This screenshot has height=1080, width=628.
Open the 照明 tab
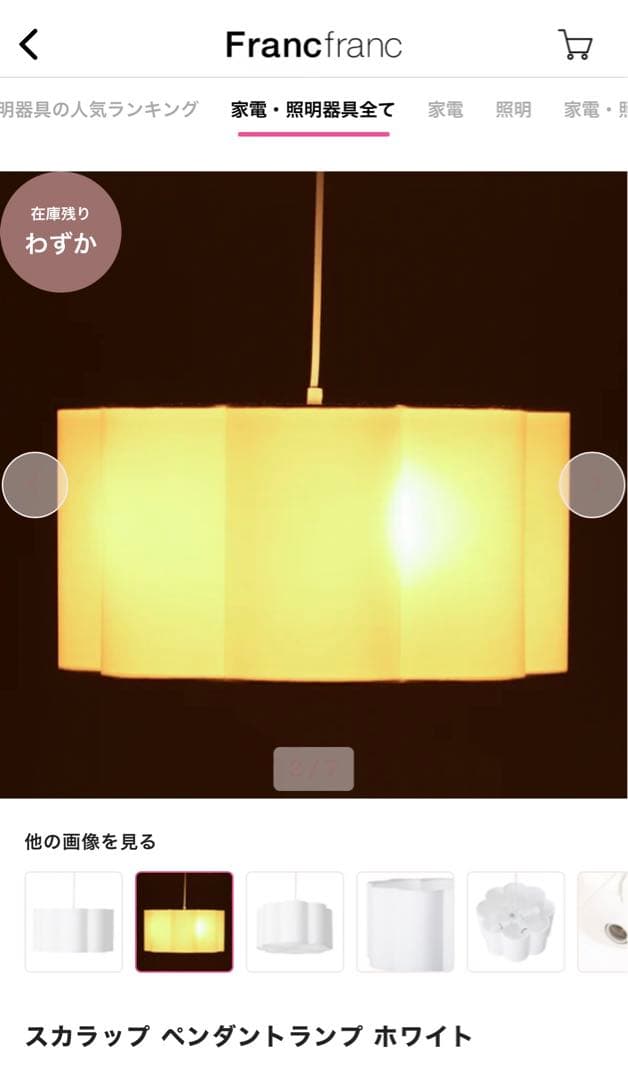pos(513,110)
